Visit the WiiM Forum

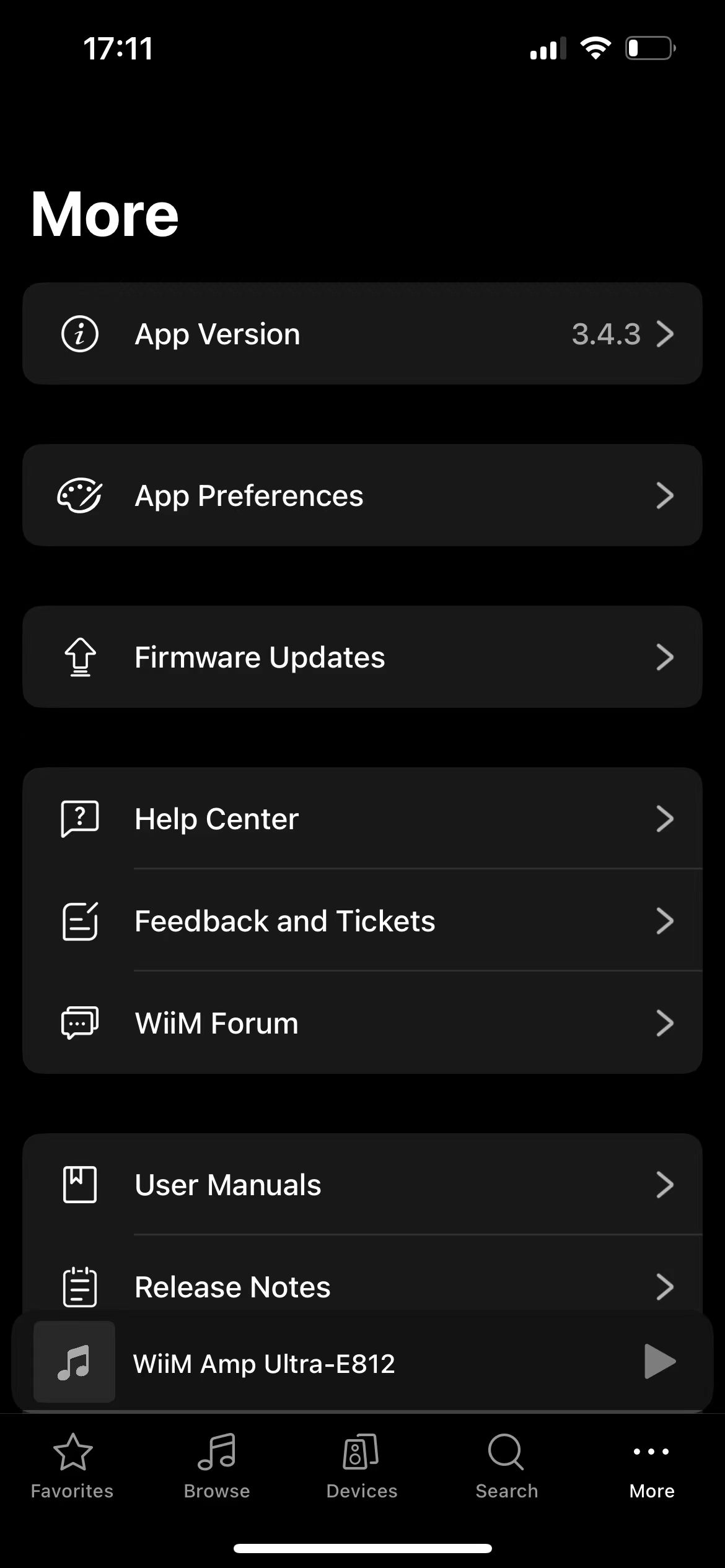coord(362,1023)
